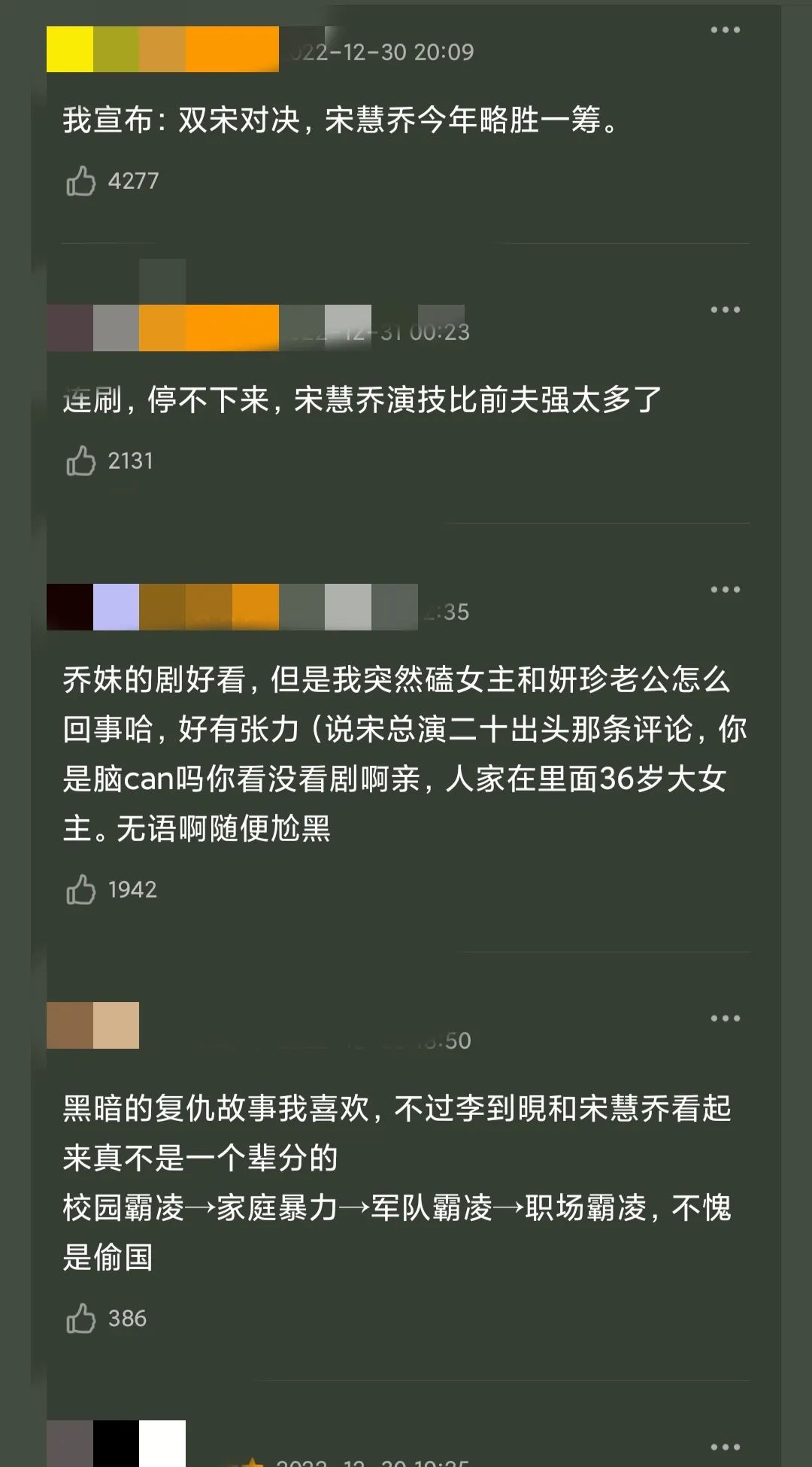The height and width of the screenshot is (1467, 812).
Task: Like the comment with 2131 likes
Action: (x=81, y=460)
